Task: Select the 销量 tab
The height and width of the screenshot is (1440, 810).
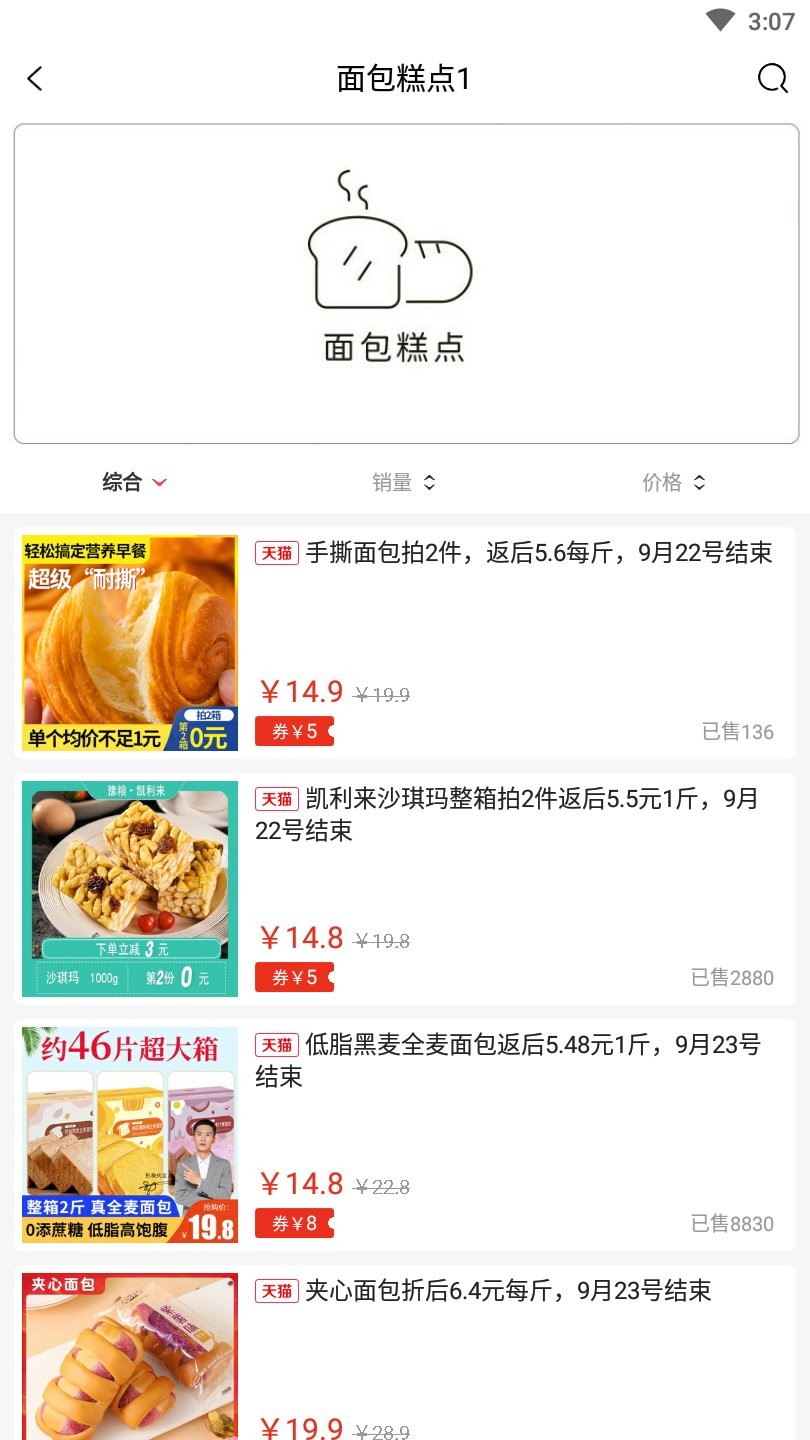Action: pos(391,482)
